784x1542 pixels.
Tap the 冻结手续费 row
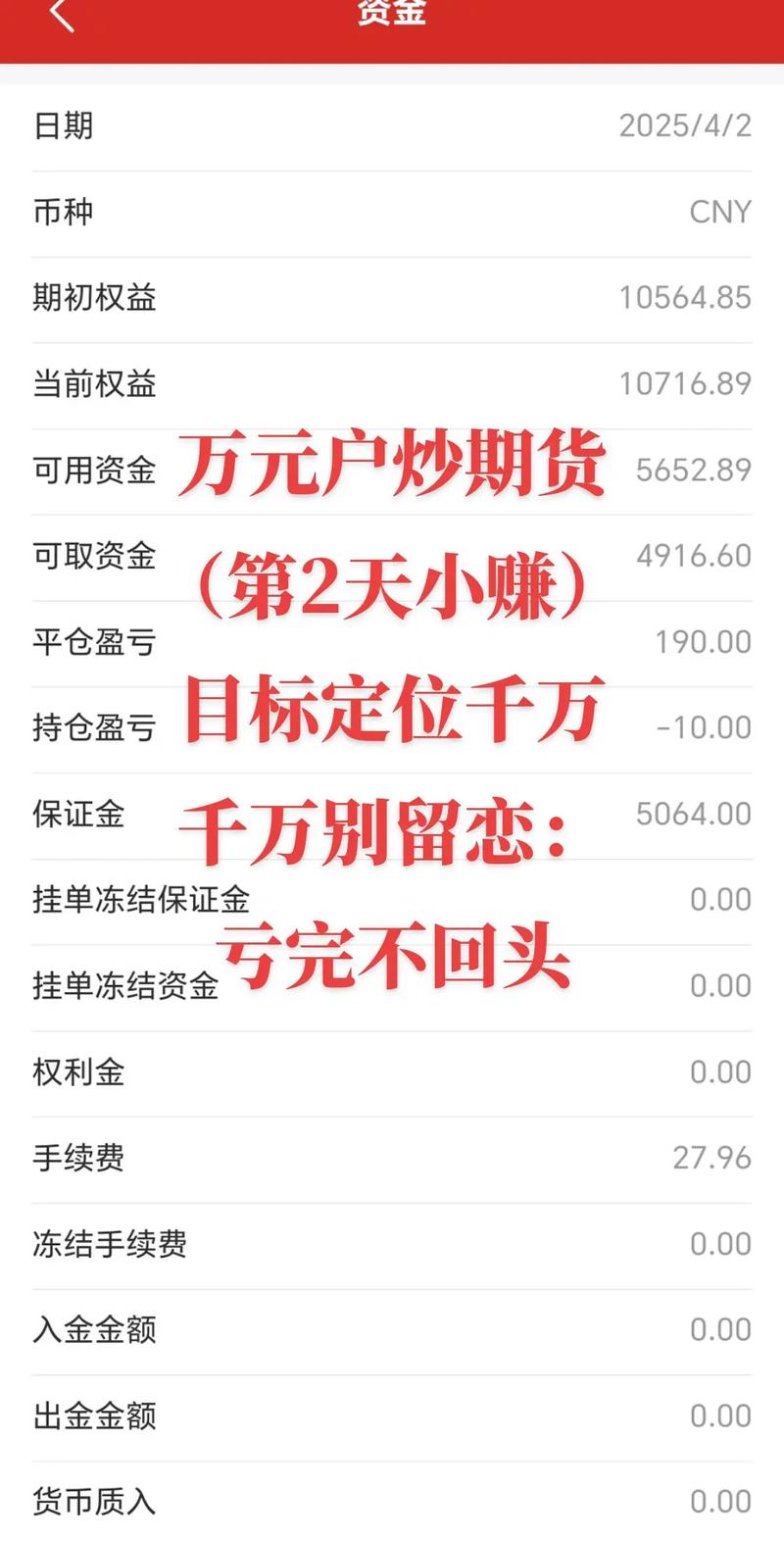tap(392, 1243)
